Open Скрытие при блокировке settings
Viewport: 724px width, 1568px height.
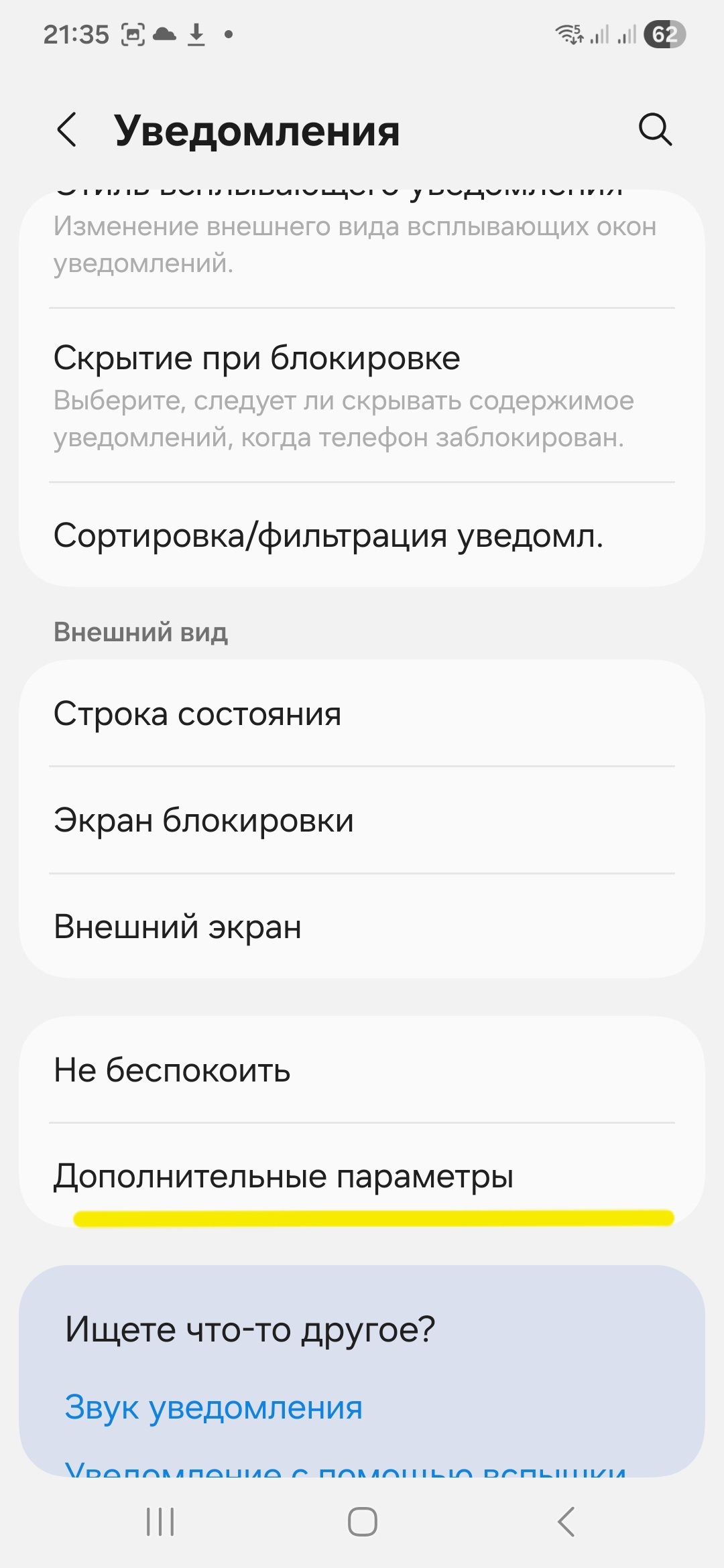coord(362,395)
